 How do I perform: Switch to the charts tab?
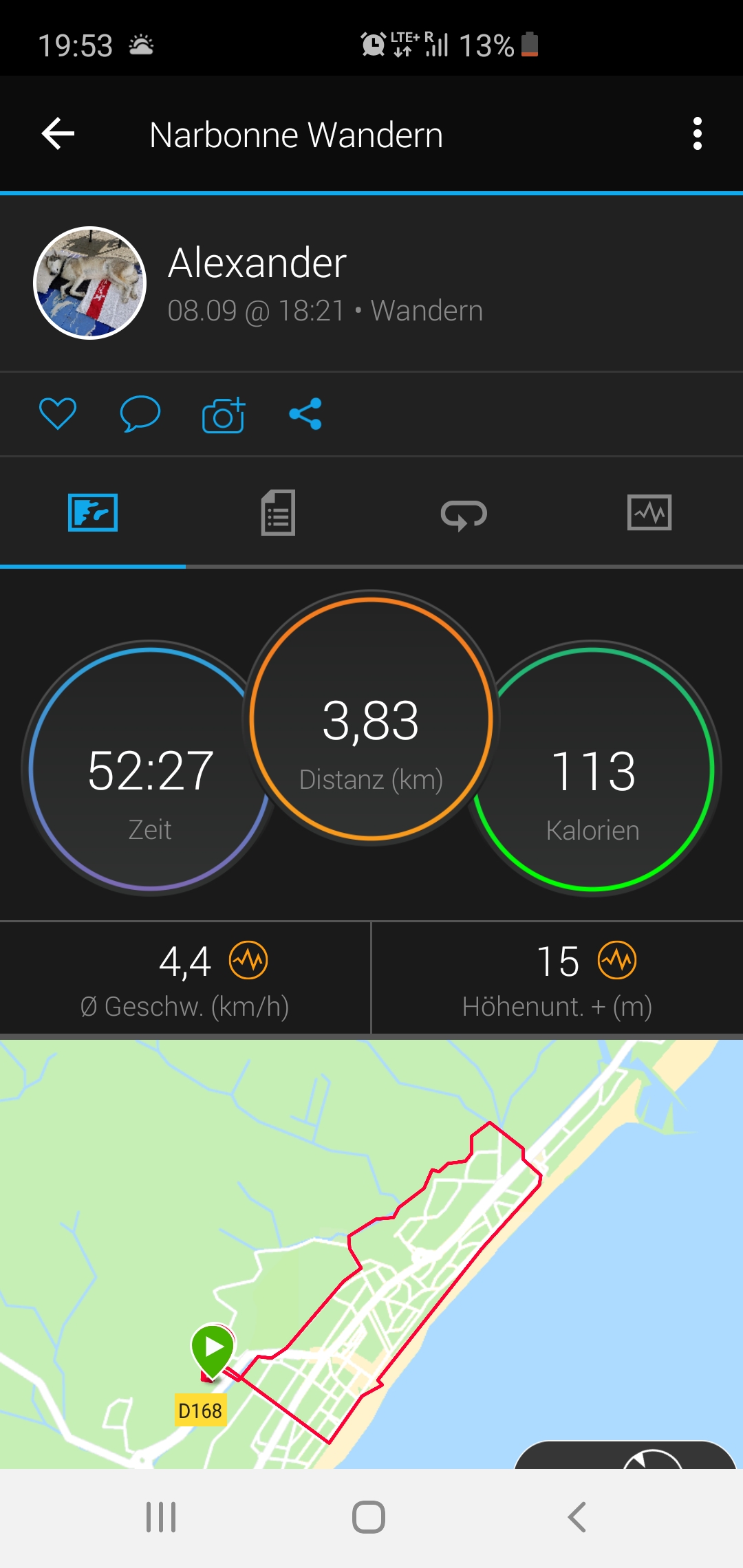649,513
